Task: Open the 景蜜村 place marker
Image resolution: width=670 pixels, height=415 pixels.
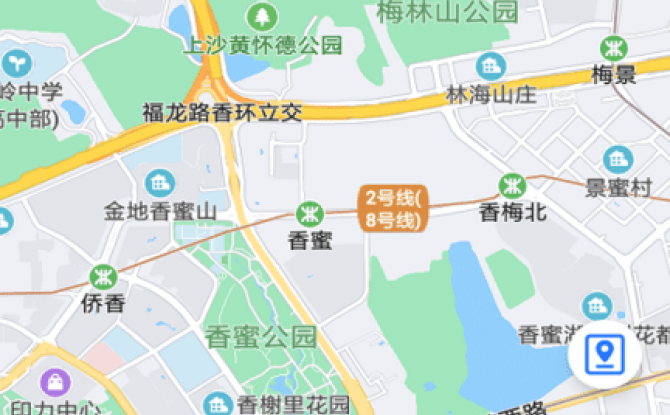Action: pyautogui.click(x=617, y=159)
